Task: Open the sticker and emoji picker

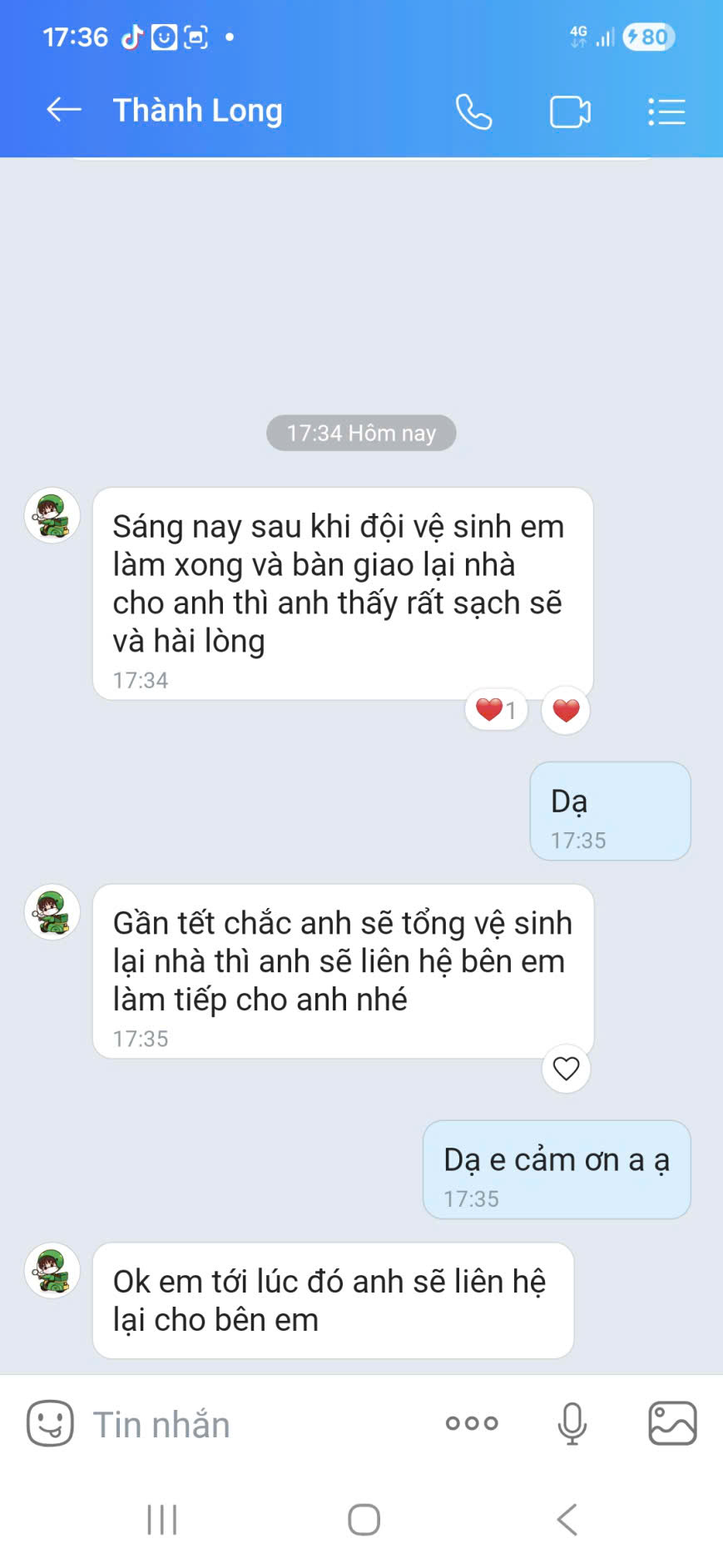Action: pyautogui.click(x=50, y=1423)
